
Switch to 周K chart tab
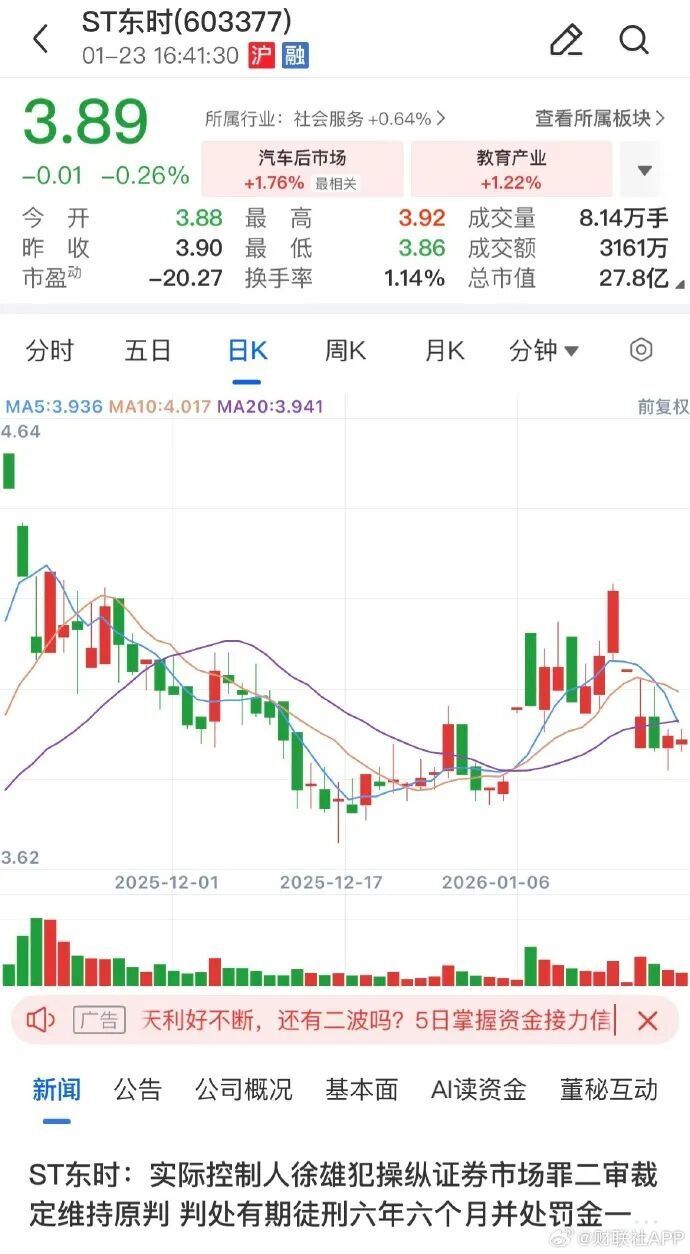pyautogui.click(x=345, y=351)
